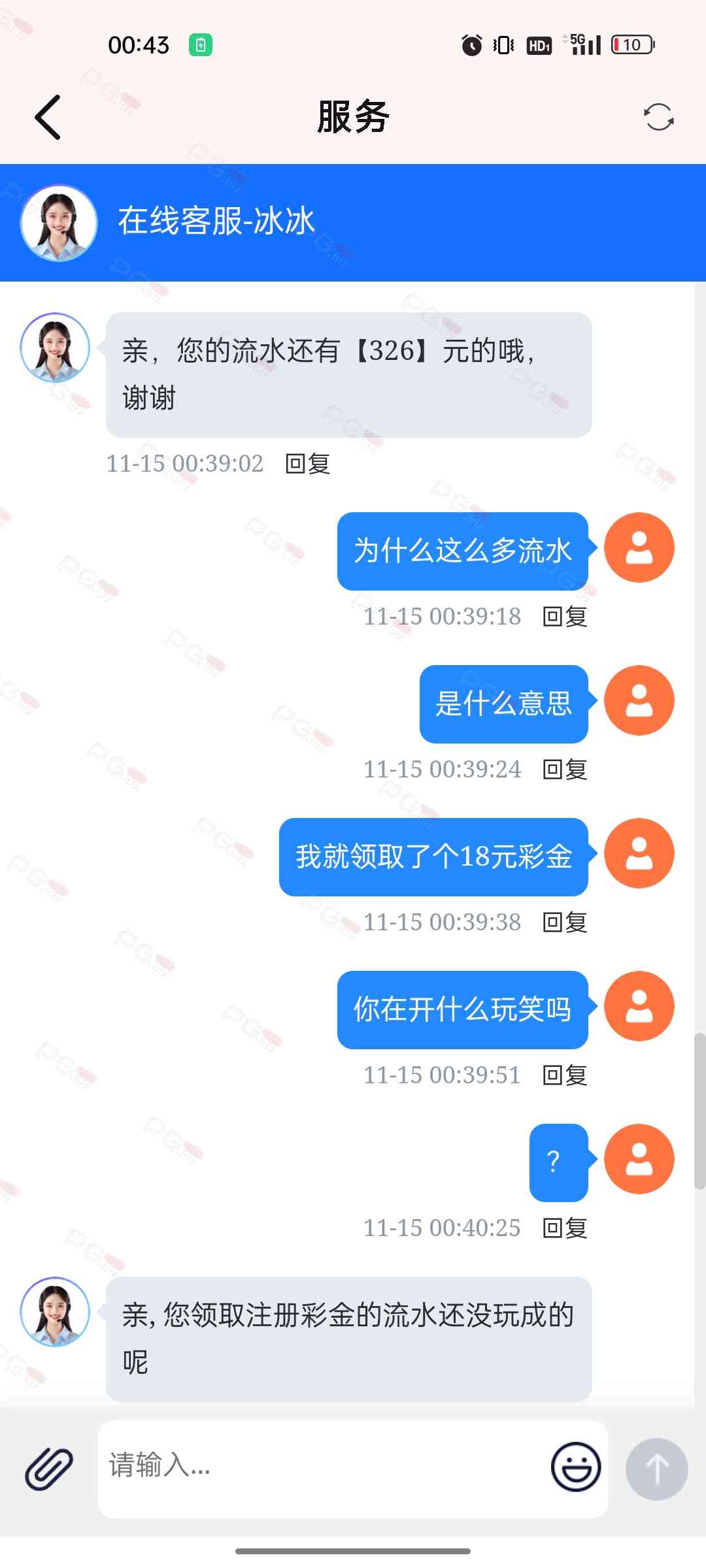Refresh the service chat
This screenshot has width=706, height=1568.
(658, 118)
